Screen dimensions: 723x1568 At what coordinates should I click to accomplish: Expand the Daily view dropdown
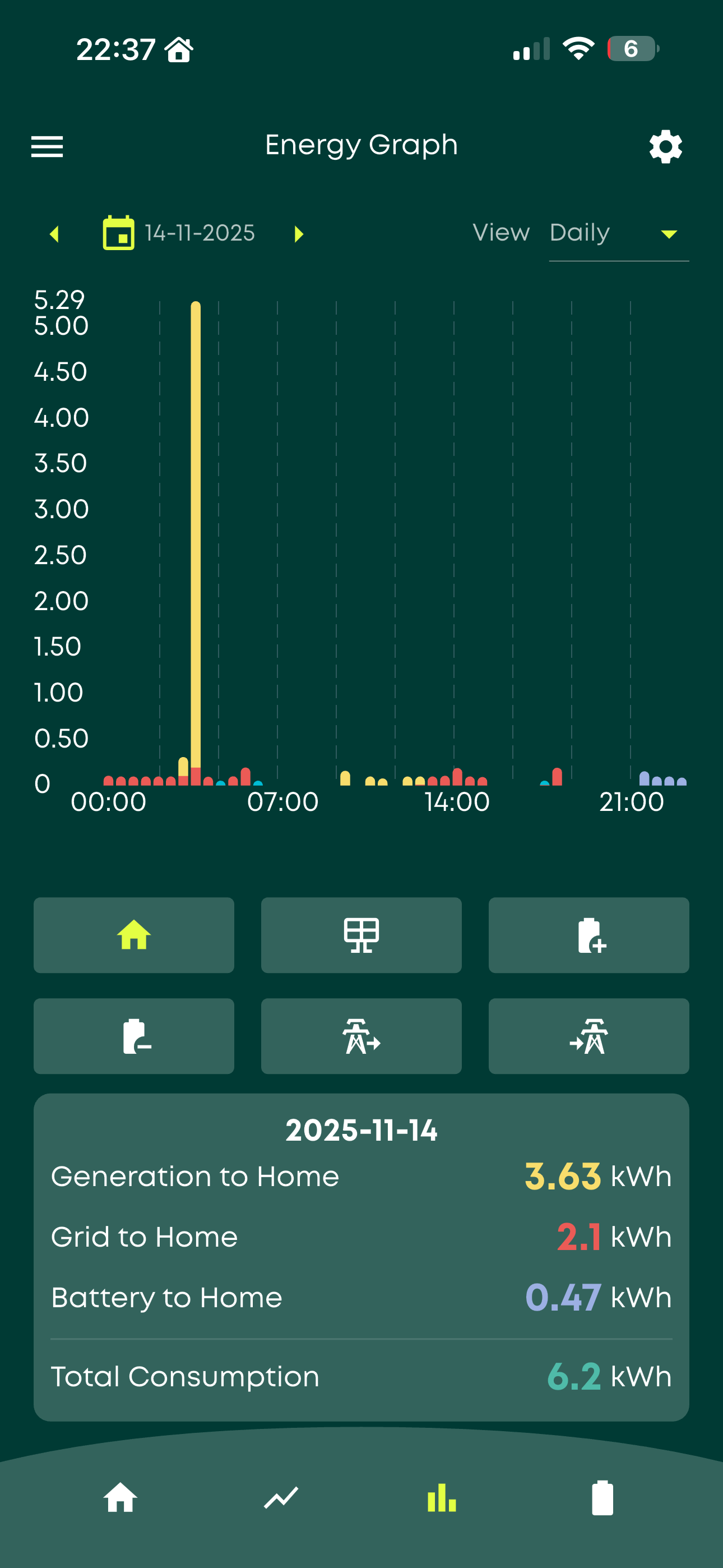(x=618, y=234)
